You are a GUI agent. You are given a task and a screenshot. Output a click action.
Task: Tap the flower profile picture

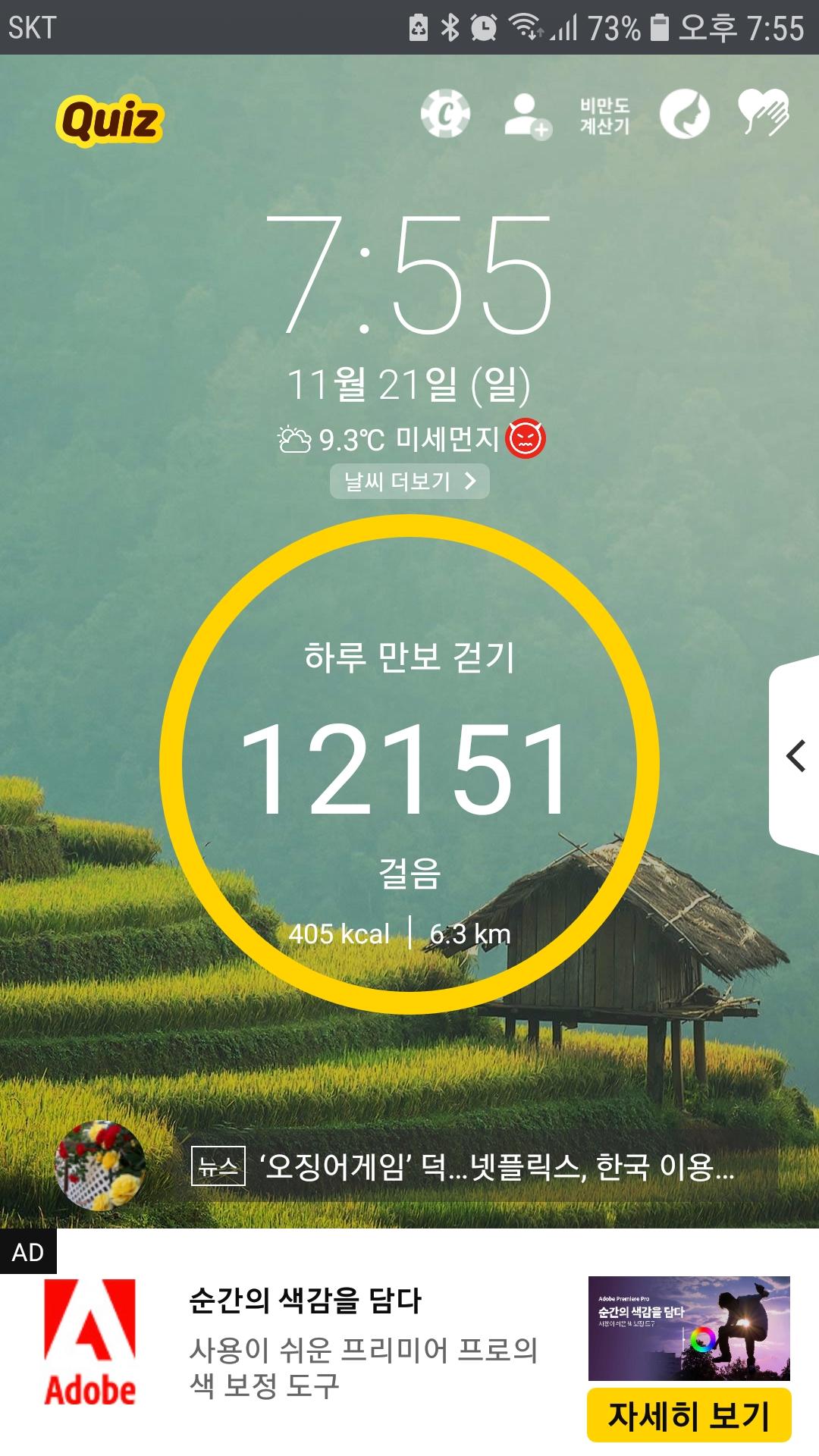coord(100,1166)
